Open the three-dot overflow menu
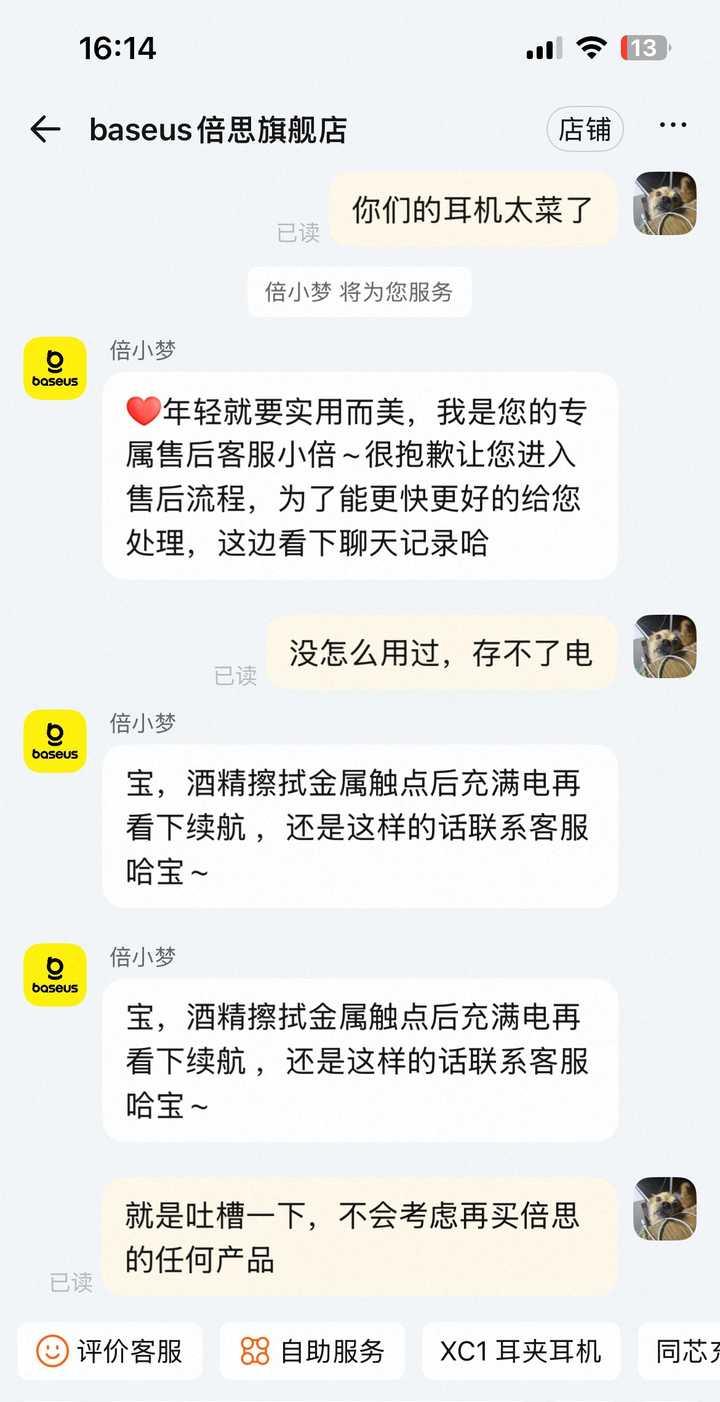This screenshot has width=720, height=1402. 673,126
